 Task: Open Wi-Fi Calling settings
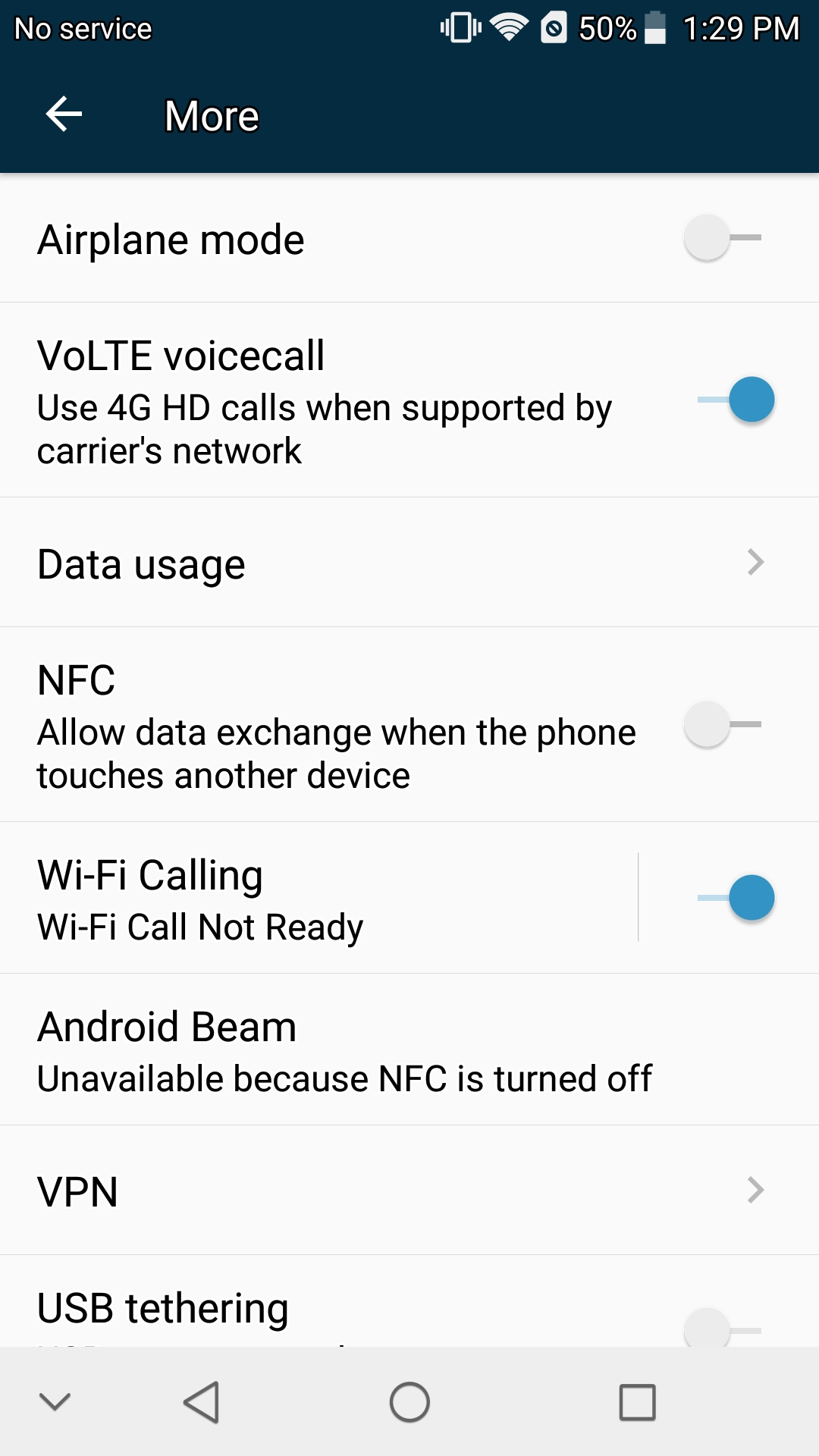click(318, 898)
